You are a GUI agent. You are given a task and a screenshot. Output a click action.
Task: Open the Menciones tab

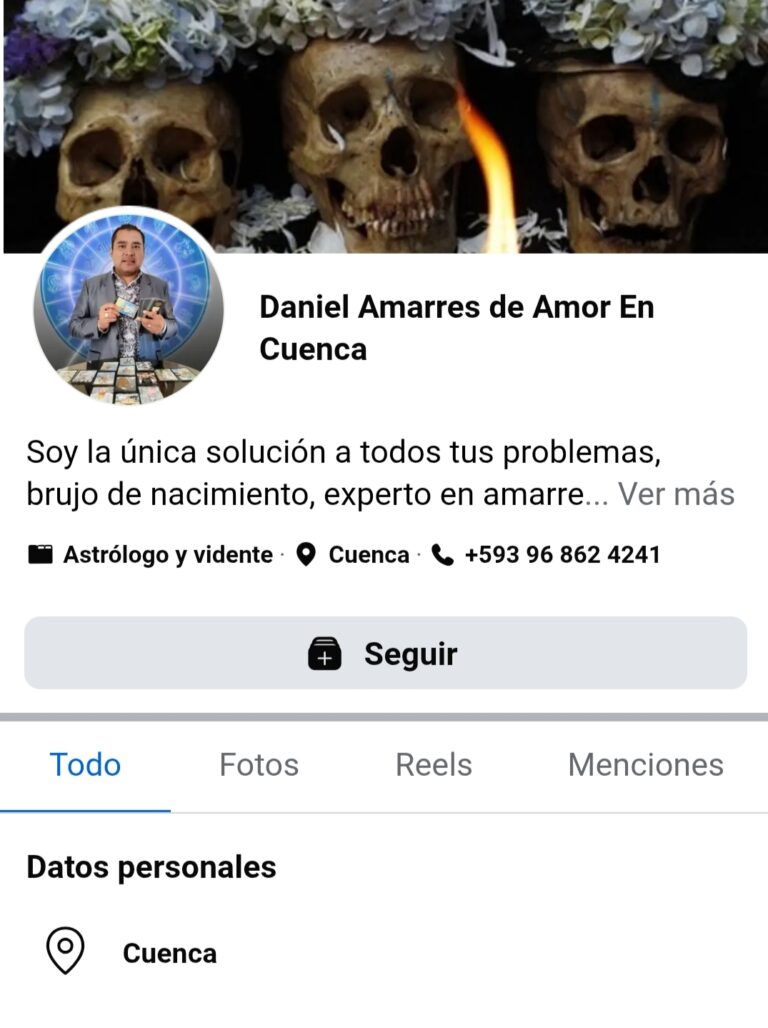(645, 765)
